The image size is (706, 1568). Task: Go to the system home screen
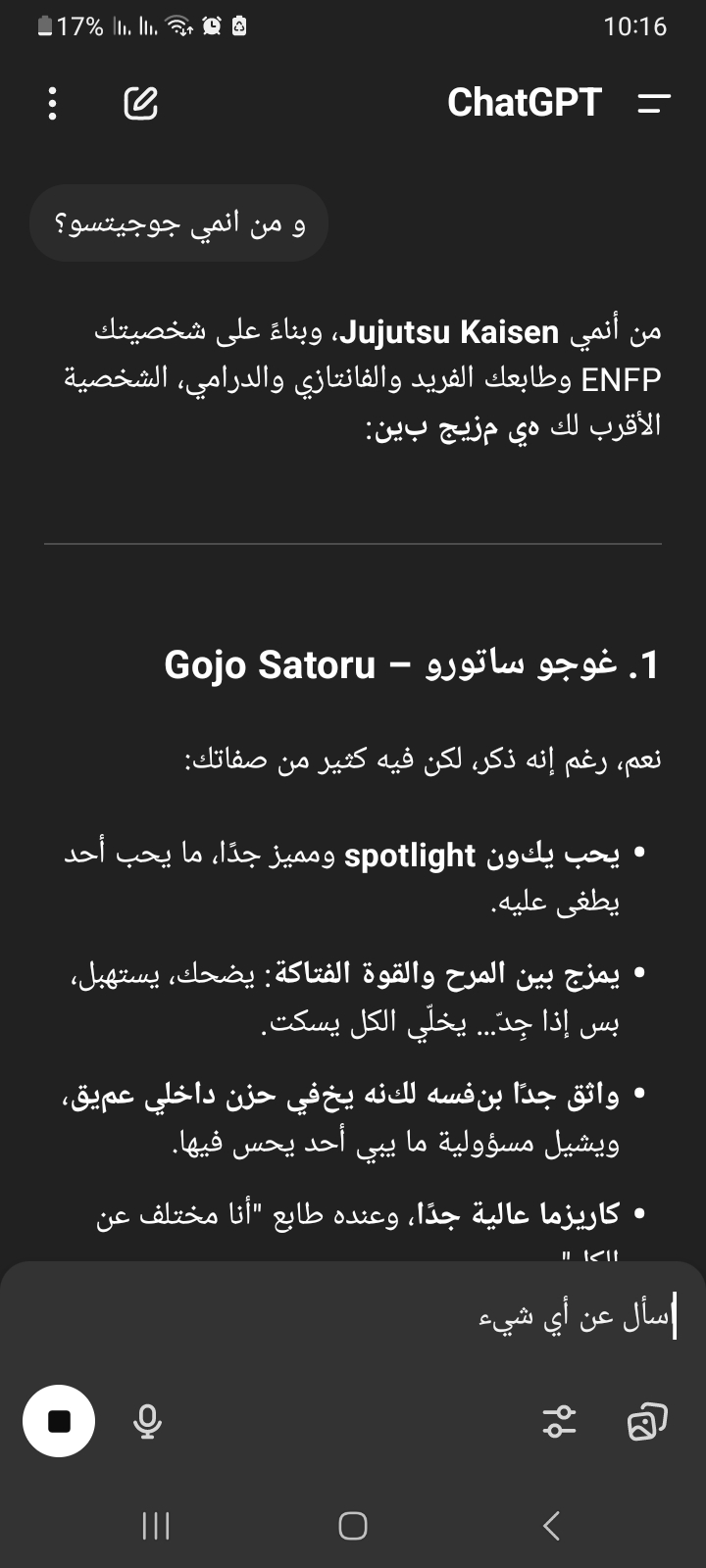[353, 1526]
